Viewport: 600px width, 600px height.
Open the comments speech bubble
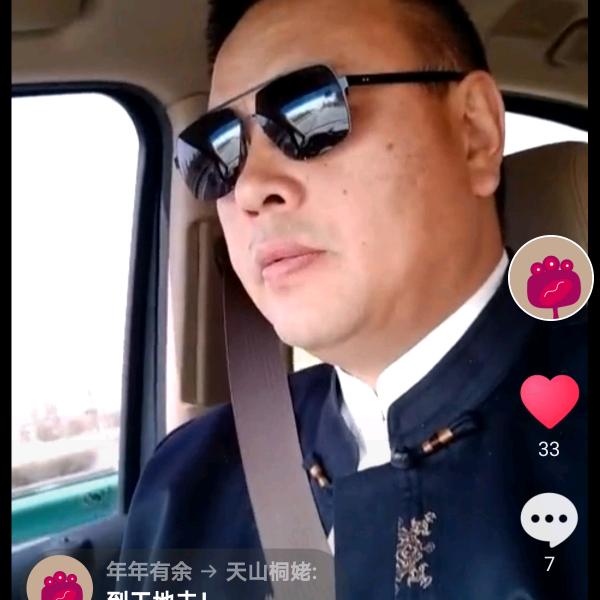[x=549, y=520]
